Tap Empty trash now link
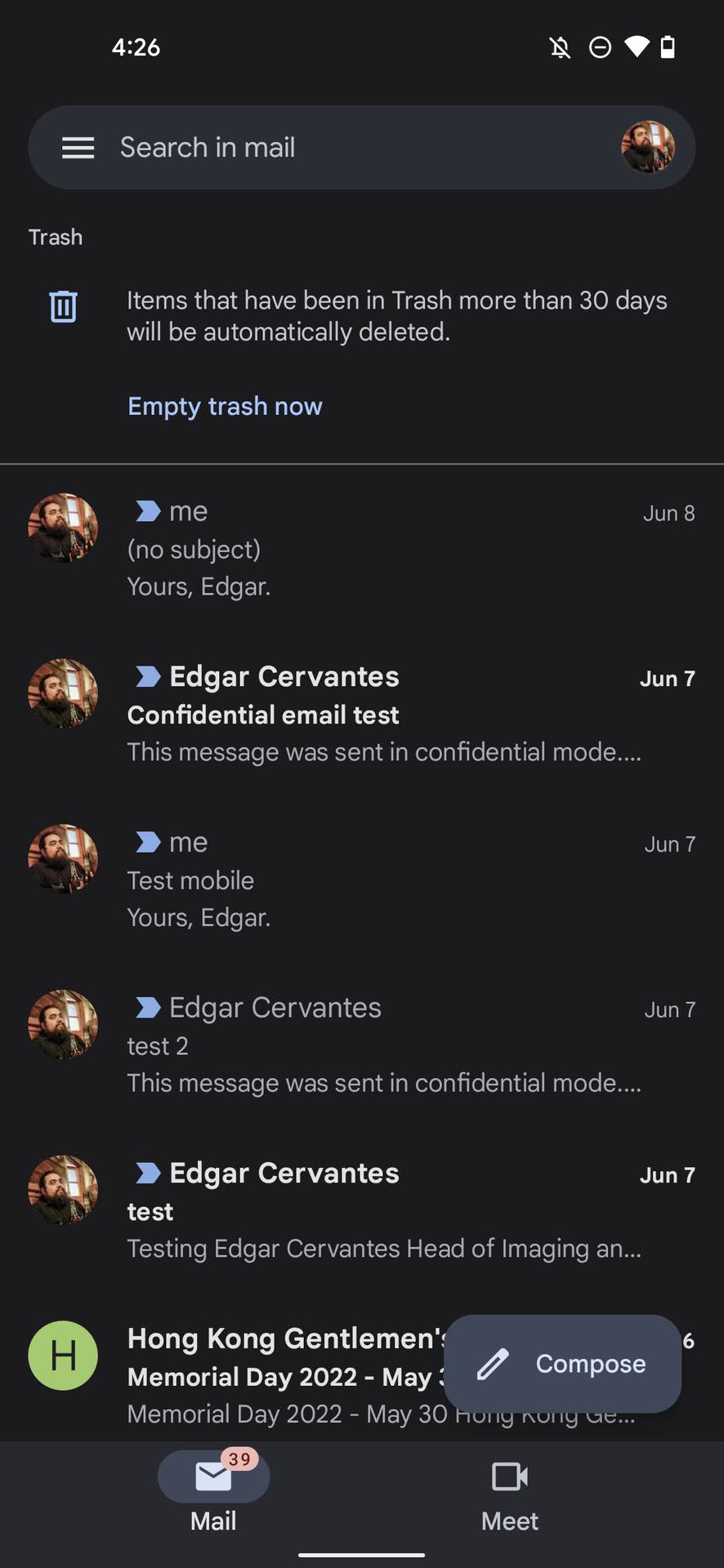 (x=225, y=406)
